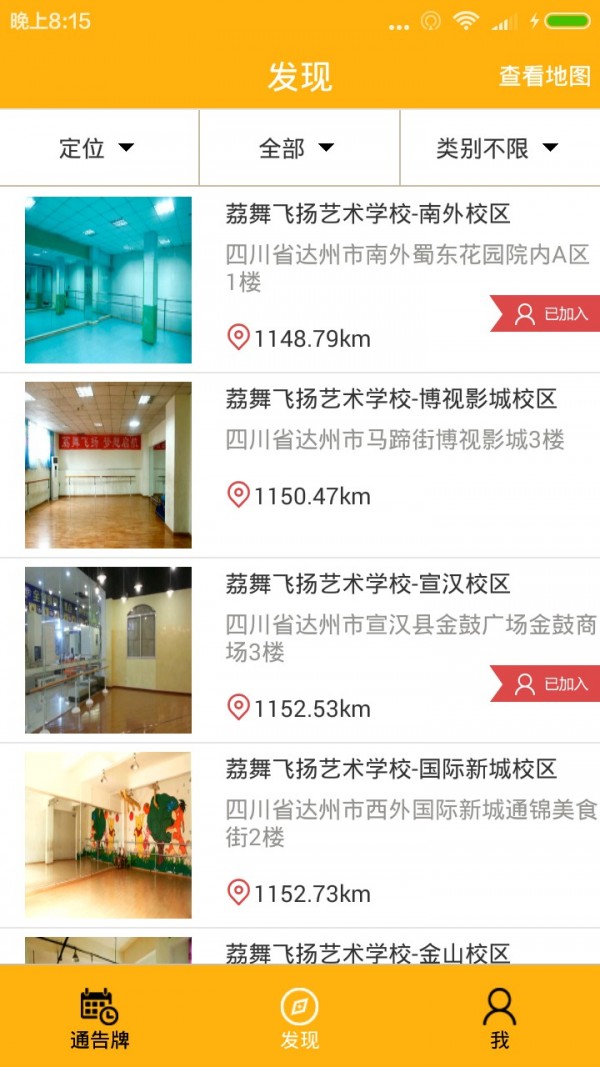Image resolution: width=600 pixels, height=1067 pixels.
Task: Tap 荔舞飞扬艺术学校-金山校区 row
Action: (x=368, y=951)
